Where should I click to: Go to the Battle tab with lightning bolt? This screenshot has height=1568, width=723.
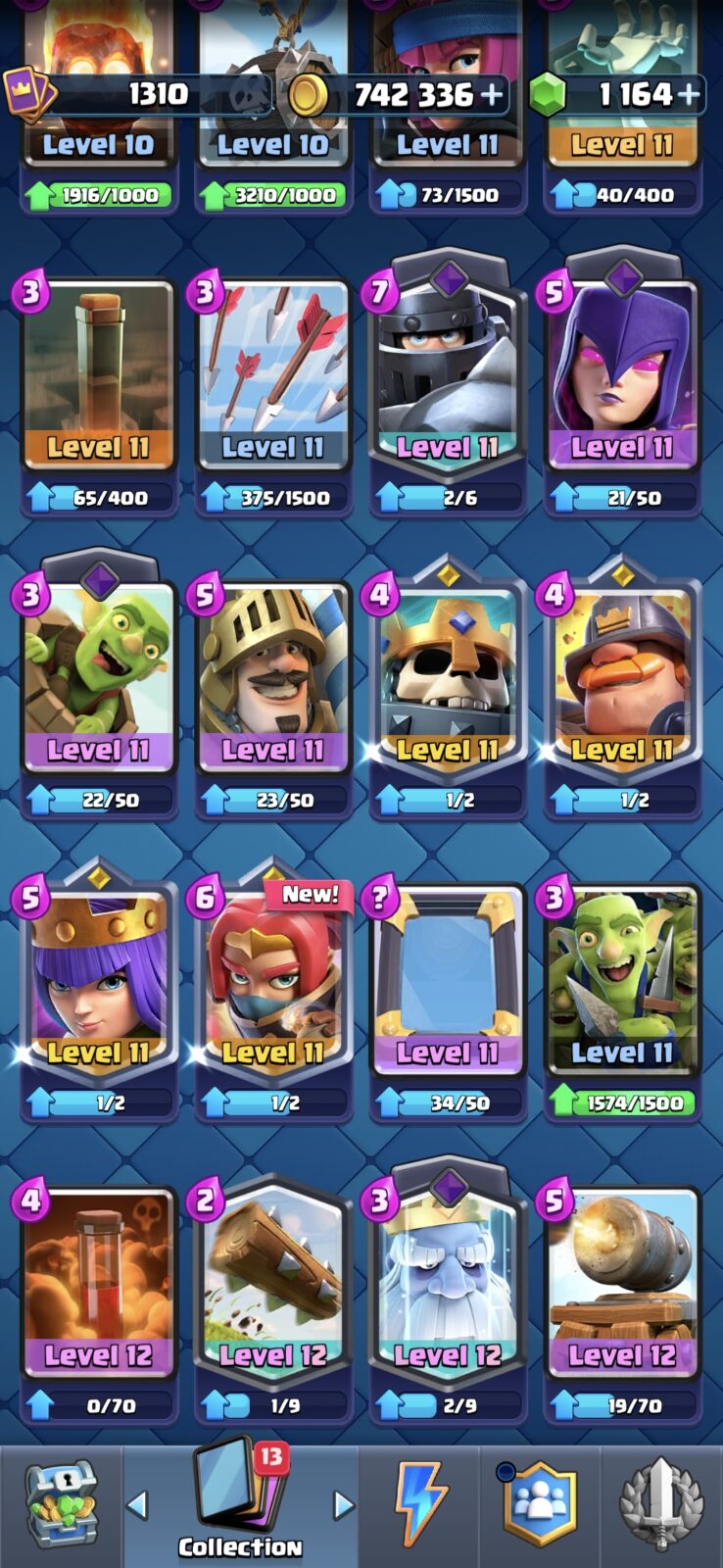419,1506
